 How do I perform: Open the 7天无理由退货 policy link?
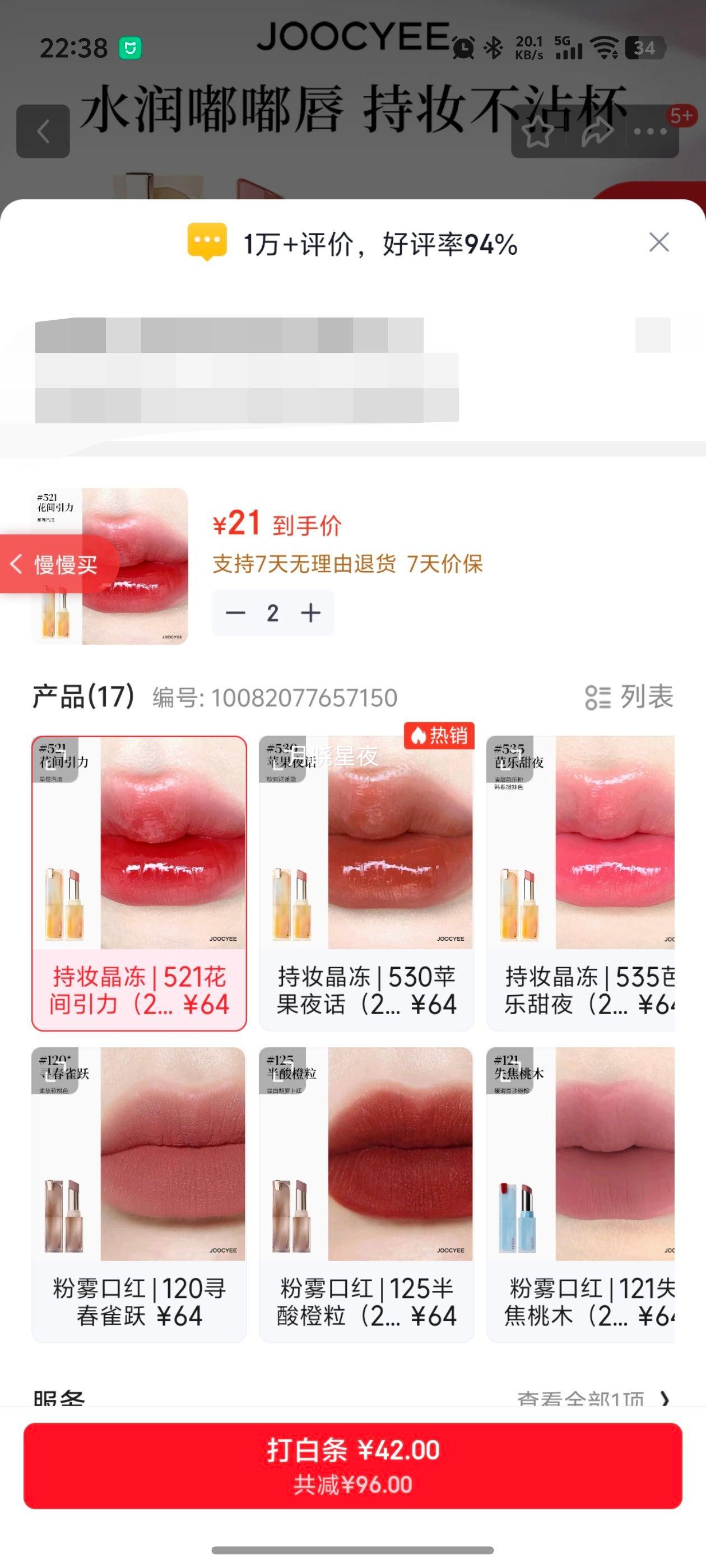click(306, 566)
